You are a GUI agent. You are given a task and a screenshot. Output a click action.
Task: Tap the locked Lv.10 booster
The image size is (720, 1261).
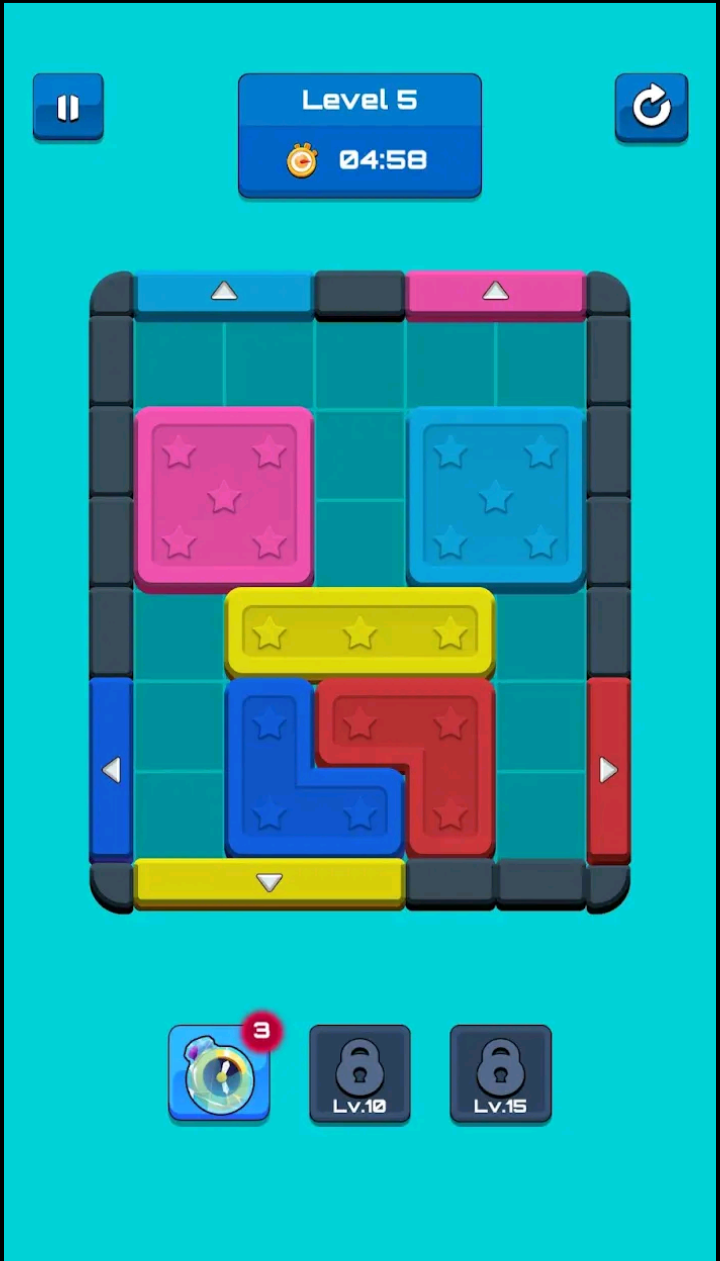coord(360,1073)
